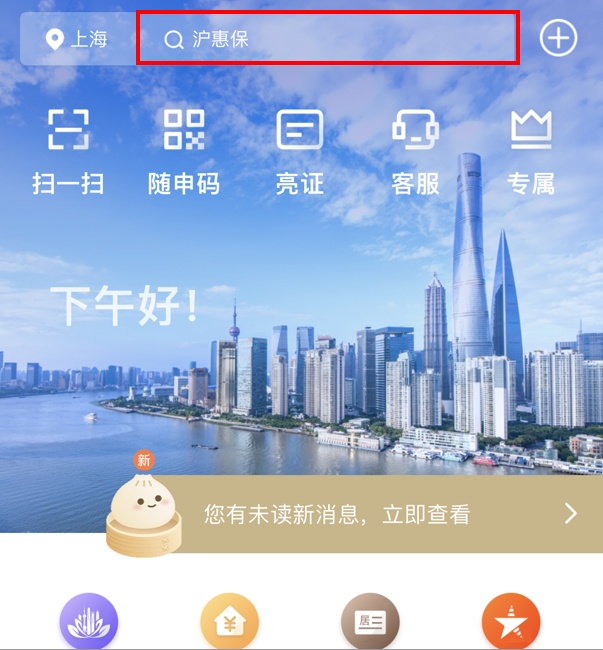Open the plus menu icon
Image resolution: width=603 pixels, height=650 pixels.
[x=558, y=39]
